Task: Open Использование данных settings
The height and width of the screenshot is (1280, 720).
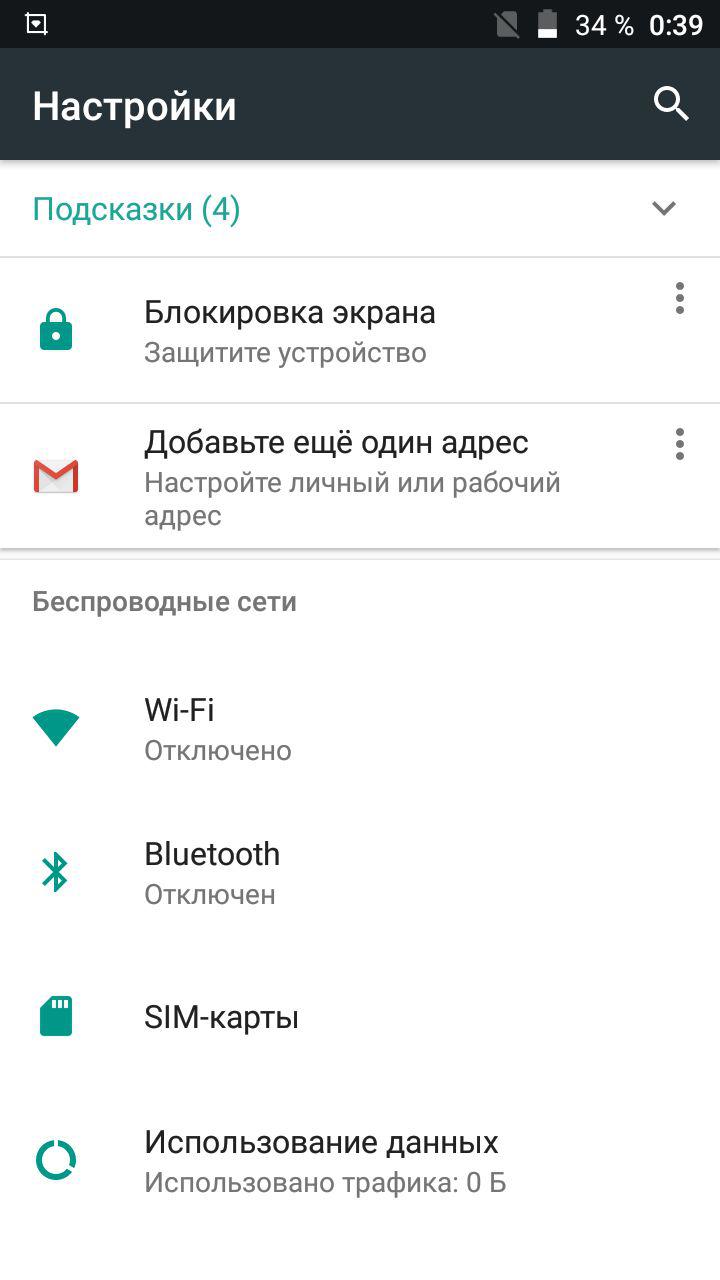Action: coord(360,1161)
